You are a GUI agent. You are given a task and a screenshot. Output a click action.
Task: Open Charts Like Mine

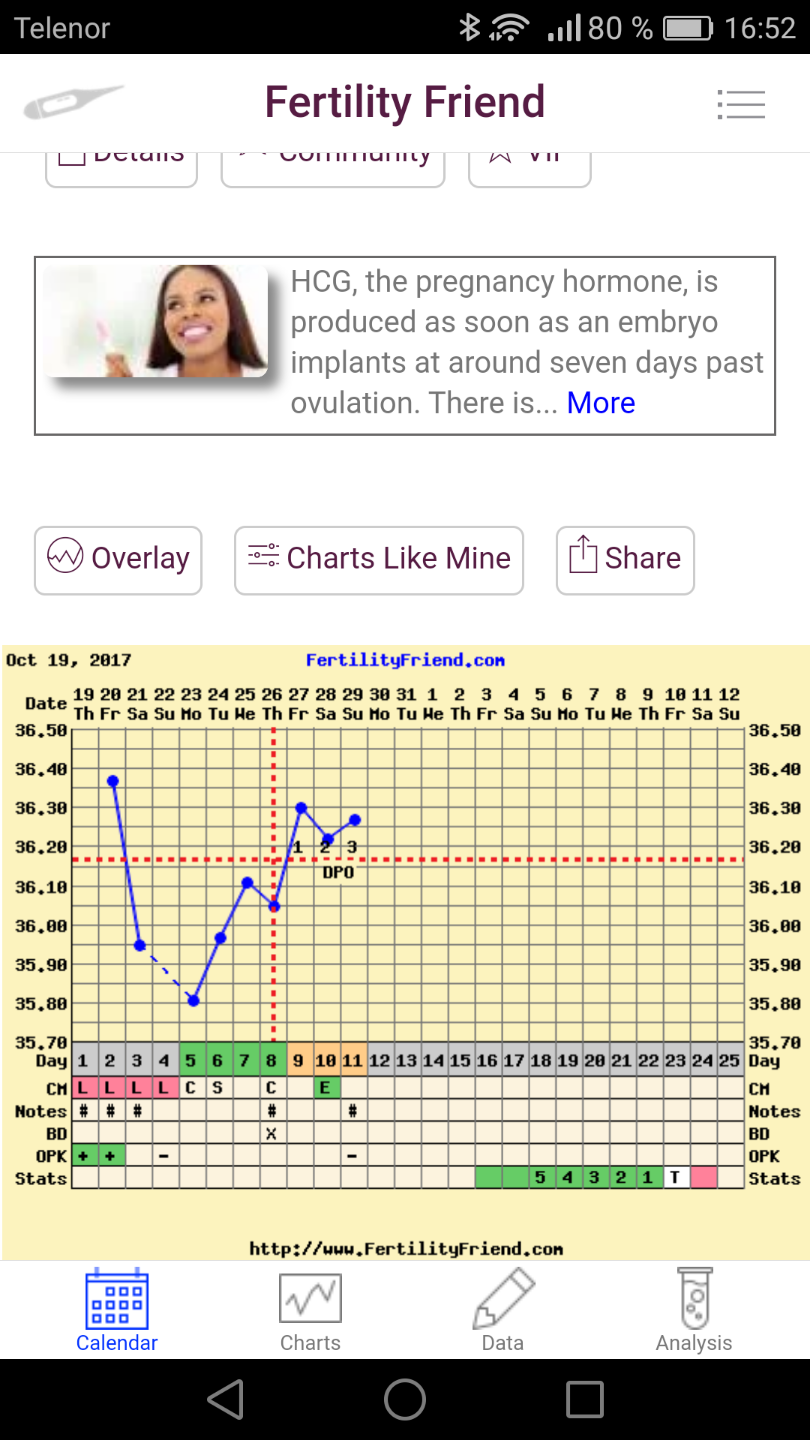pyautogui.click(x=379, y=559)
